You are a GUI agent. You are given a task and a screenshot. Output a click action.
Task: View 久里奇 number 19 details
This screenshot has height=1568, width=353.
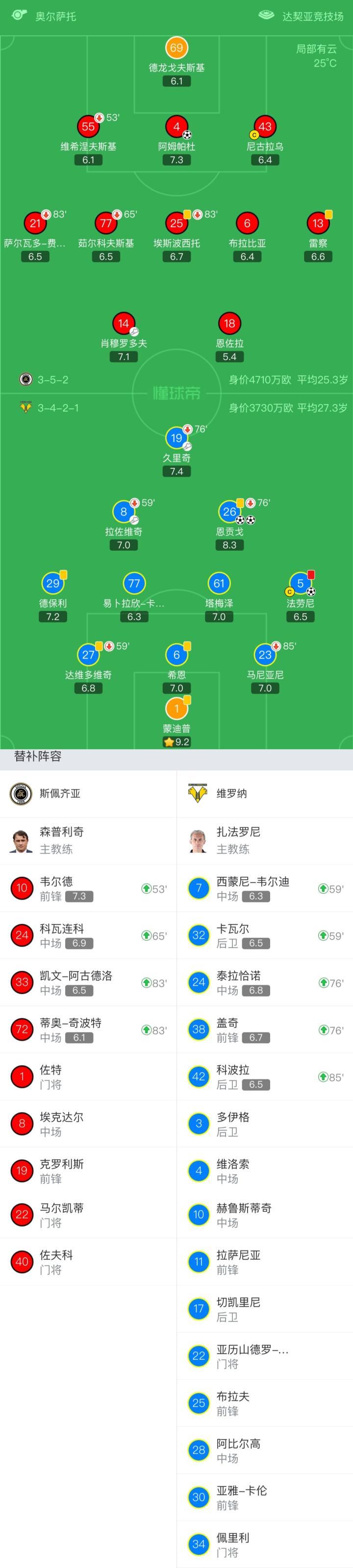click(x=176, y=451)
